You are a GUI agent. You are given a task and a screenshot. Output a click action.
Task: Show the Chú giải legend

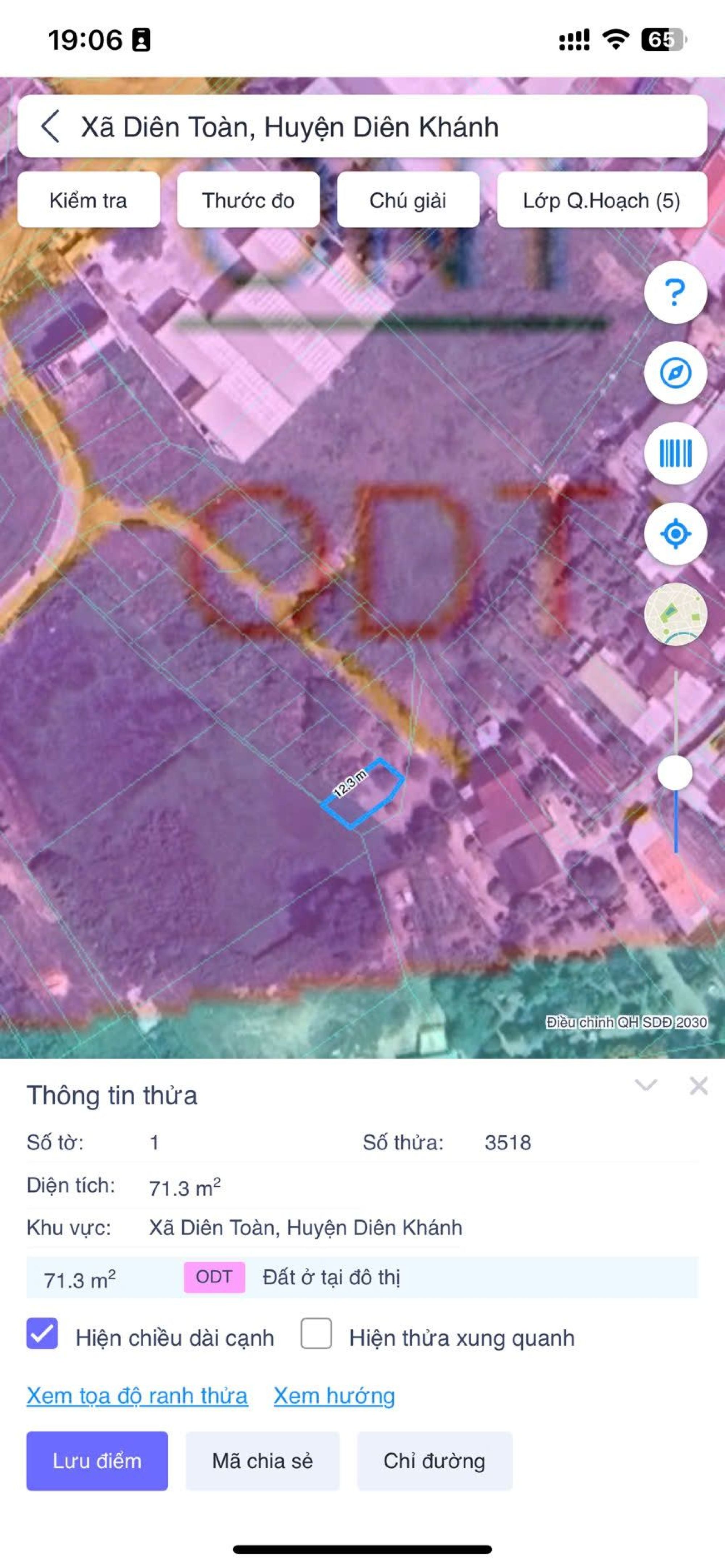[x=408, y=200]
